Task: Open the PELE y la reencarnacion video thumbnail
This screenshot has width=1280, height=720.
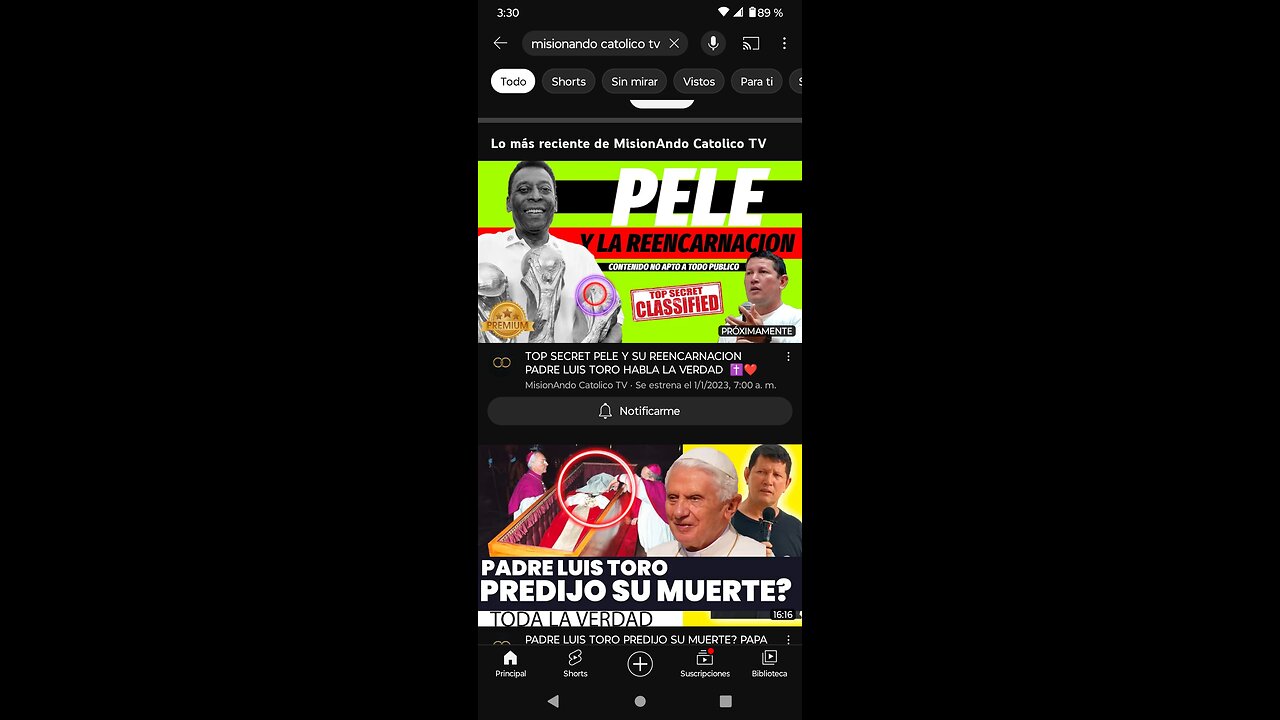Action: click(x=640, y=252)
